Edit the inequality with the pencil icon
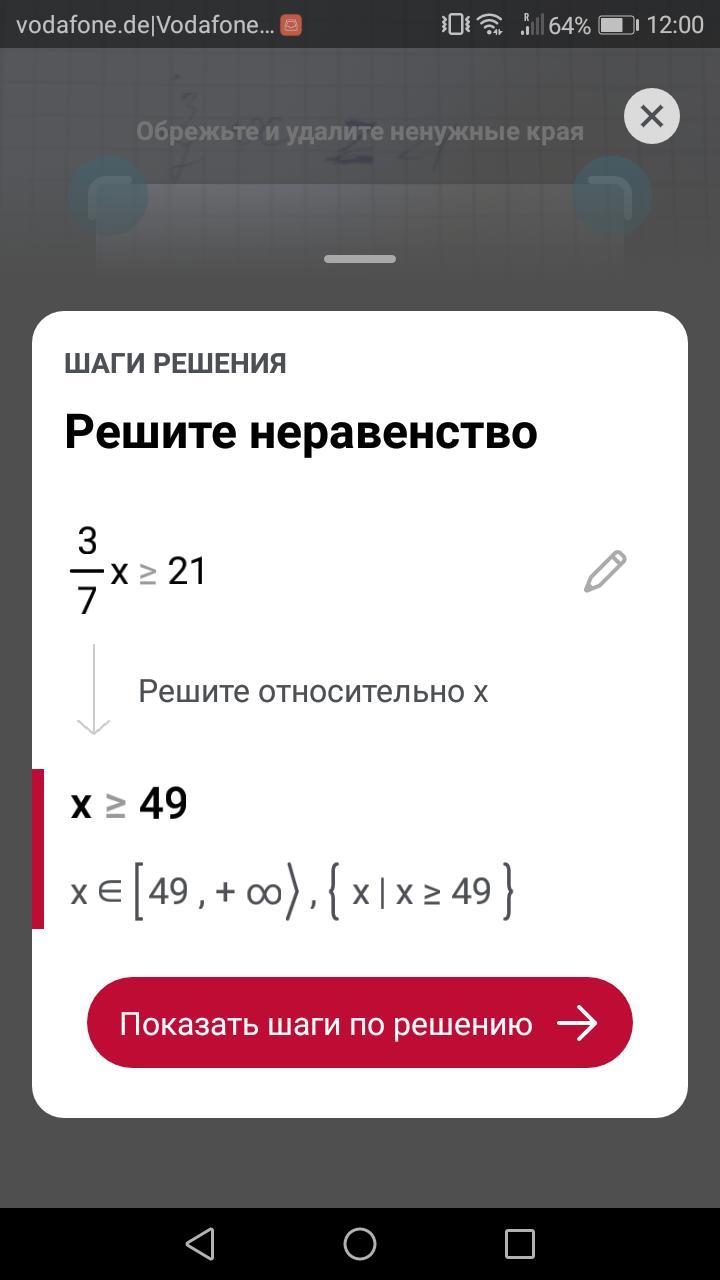The height and width of the screenshot is (1280, 720). coord(605,571)
